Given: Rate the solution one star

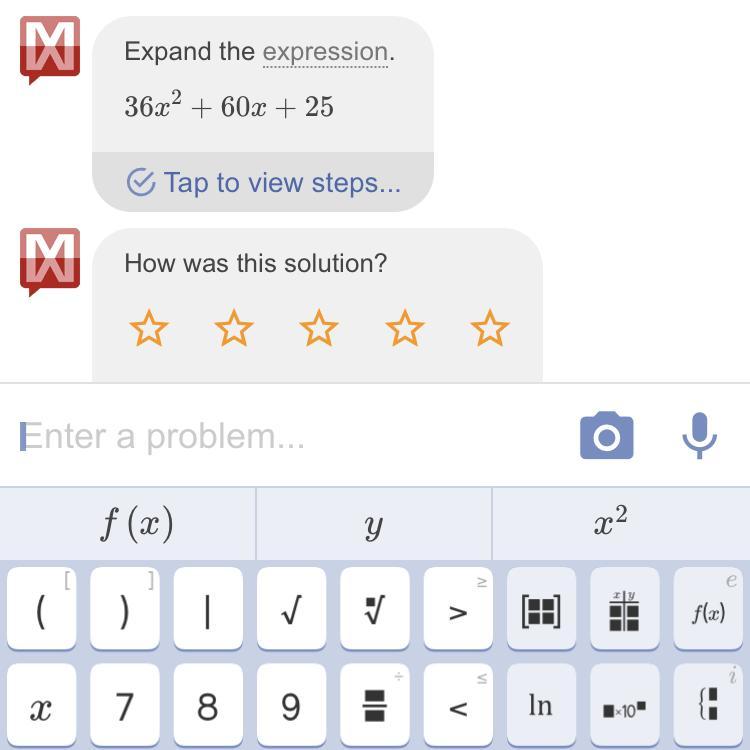Looking at the screenshot, I should (x=149, y=328).
